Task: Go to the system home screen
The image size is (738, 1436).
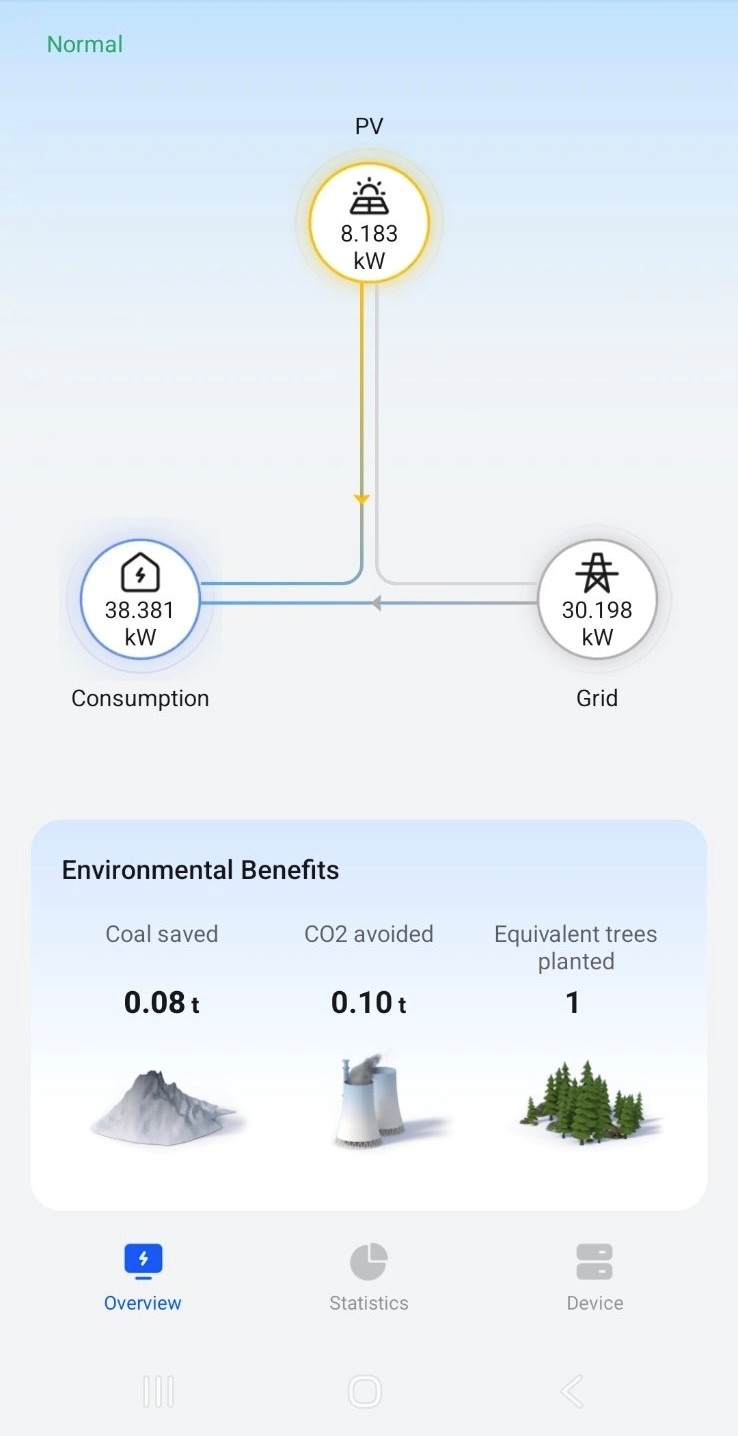Action: (365, 1391)
